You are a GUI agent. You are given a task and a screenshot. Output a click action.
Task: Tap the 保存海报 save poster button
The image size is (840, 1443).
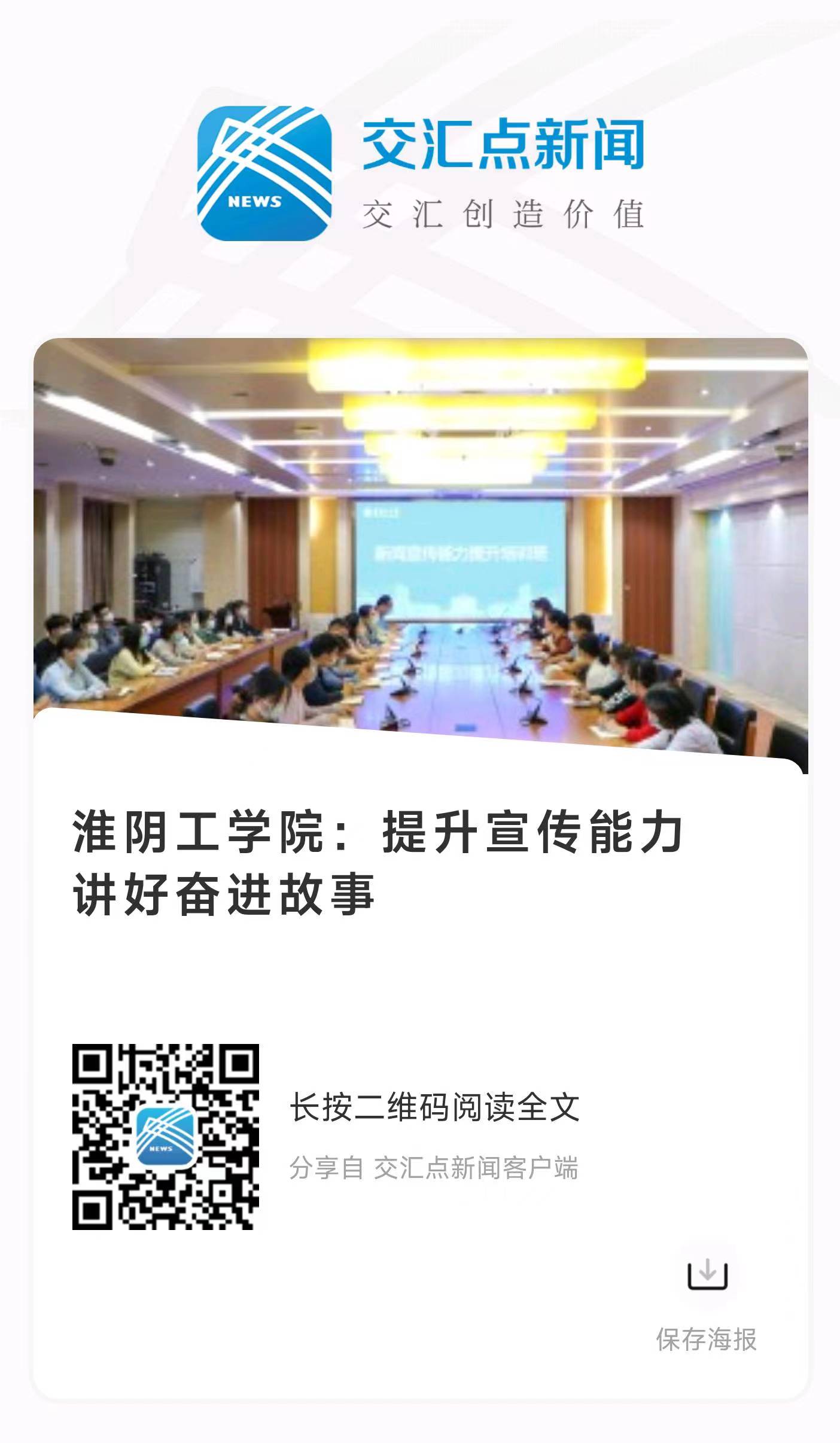click(707, 1275)
